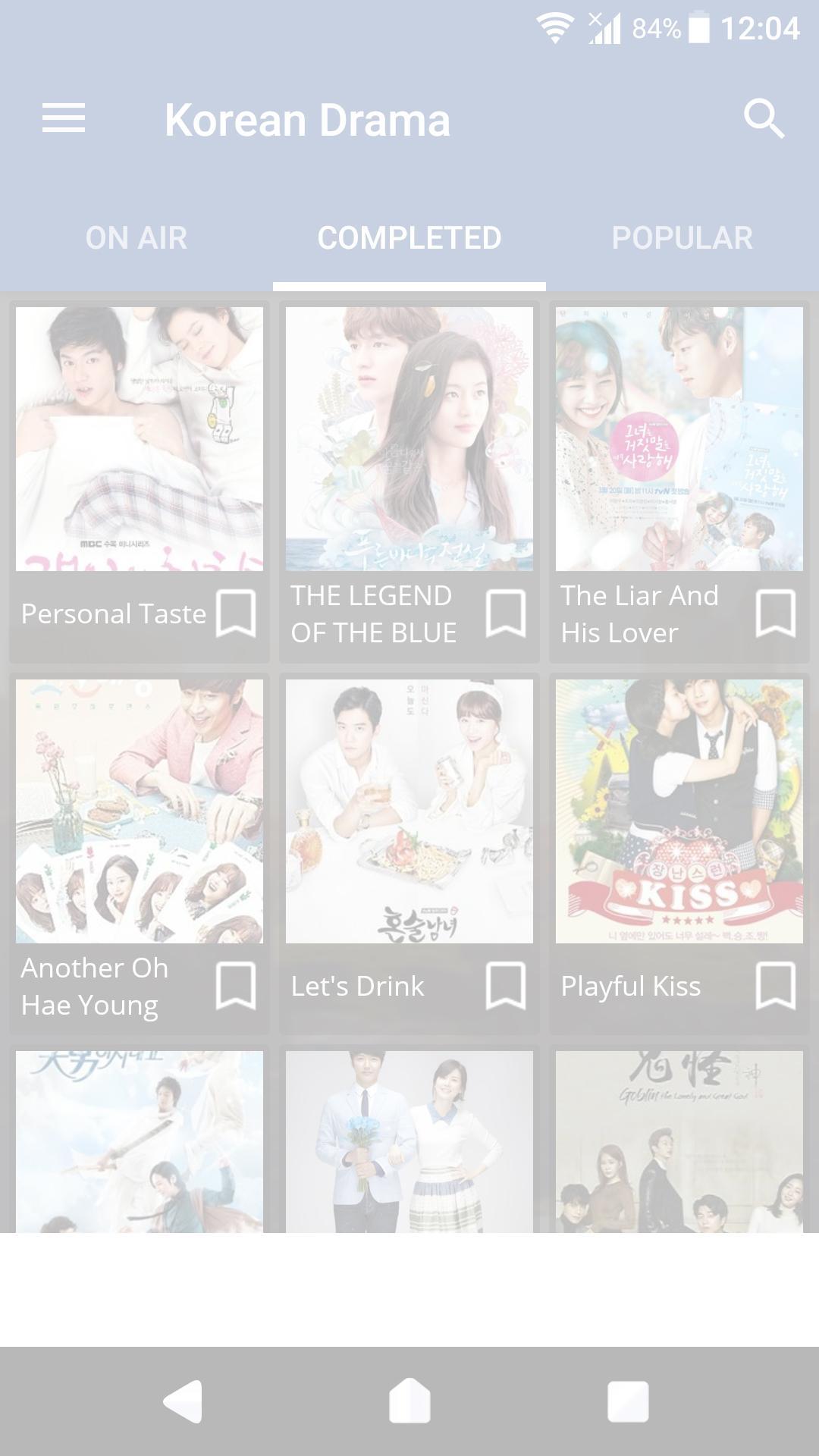Bookmark Let's Drink
819x1456 pixels.
click(x=506, y=986)
